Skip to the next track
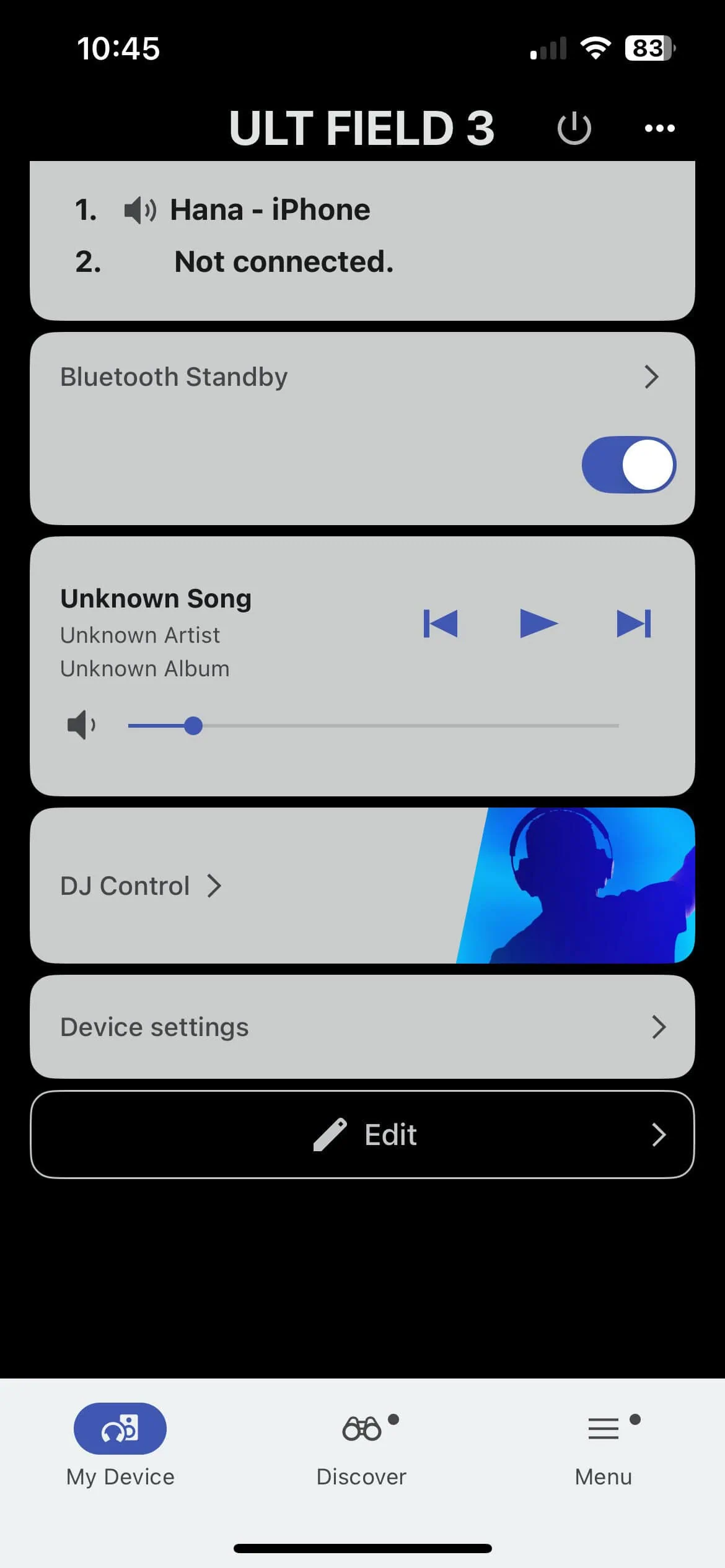Image resolution: width=725 pixels, height=1568 pixels. pos(633,623)
